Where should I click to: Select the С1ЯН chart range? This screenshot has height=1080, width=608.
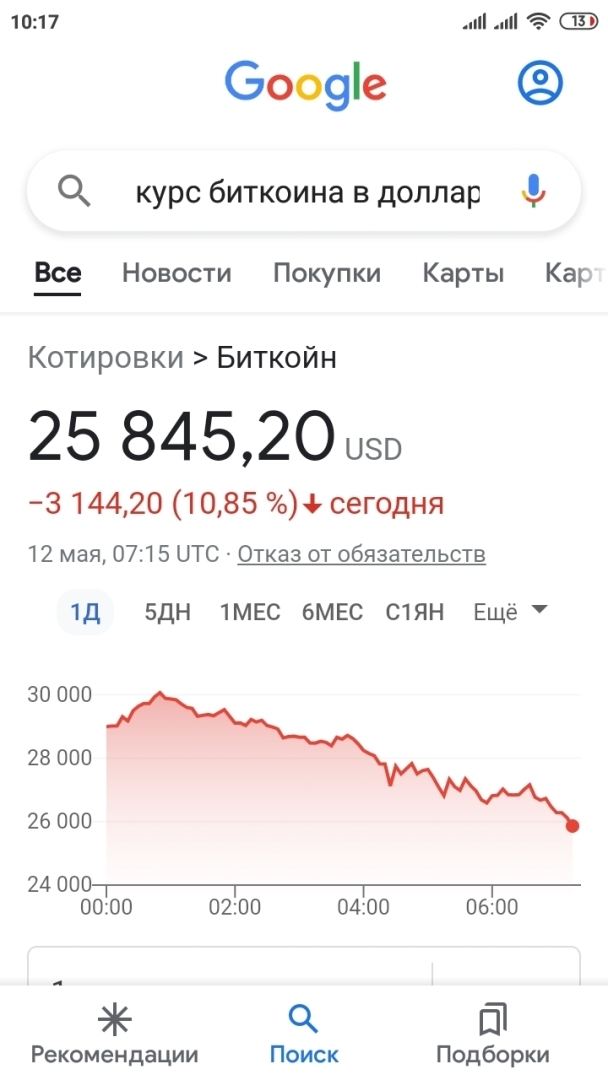pos(414,612)
